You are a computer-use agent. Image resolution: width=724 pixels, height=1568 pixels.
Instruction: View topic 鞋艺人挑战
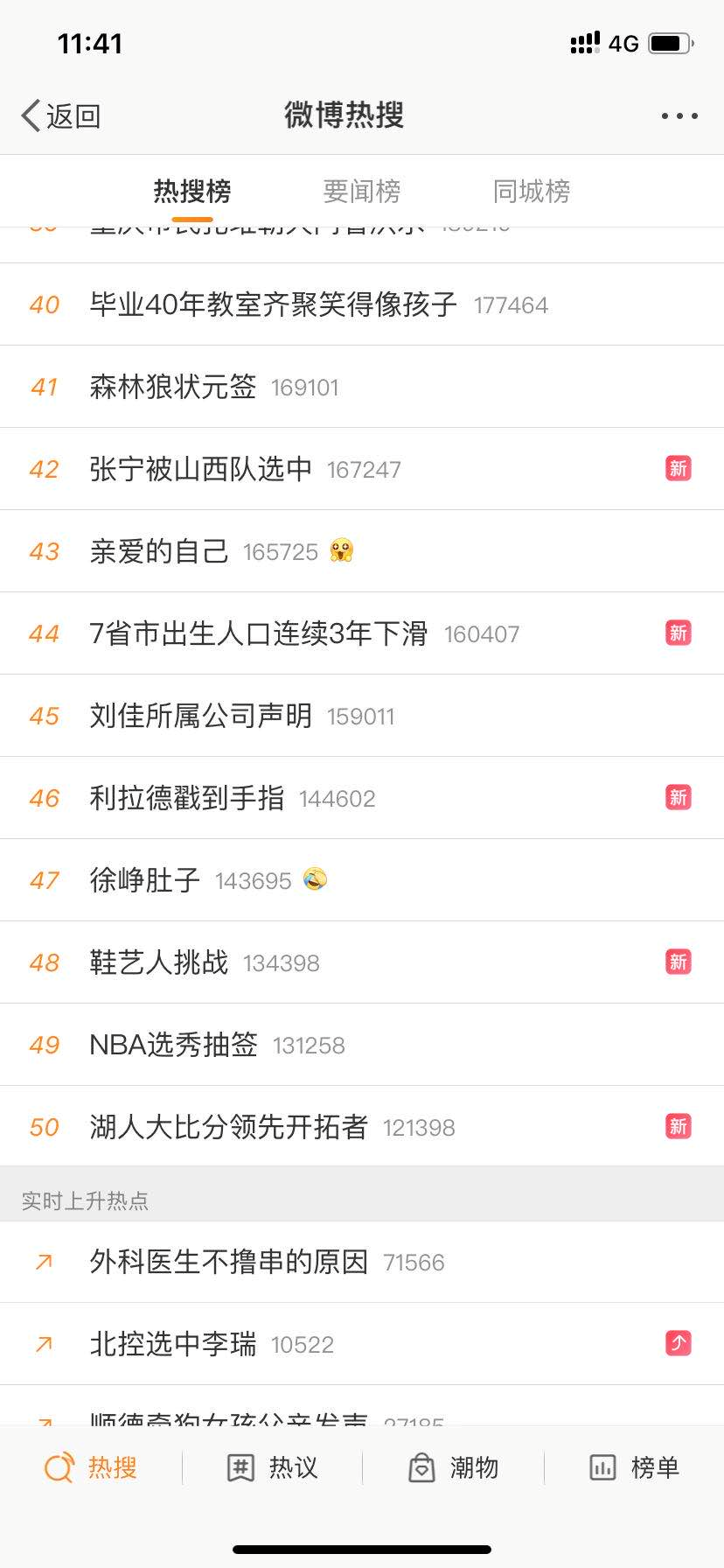159,962
